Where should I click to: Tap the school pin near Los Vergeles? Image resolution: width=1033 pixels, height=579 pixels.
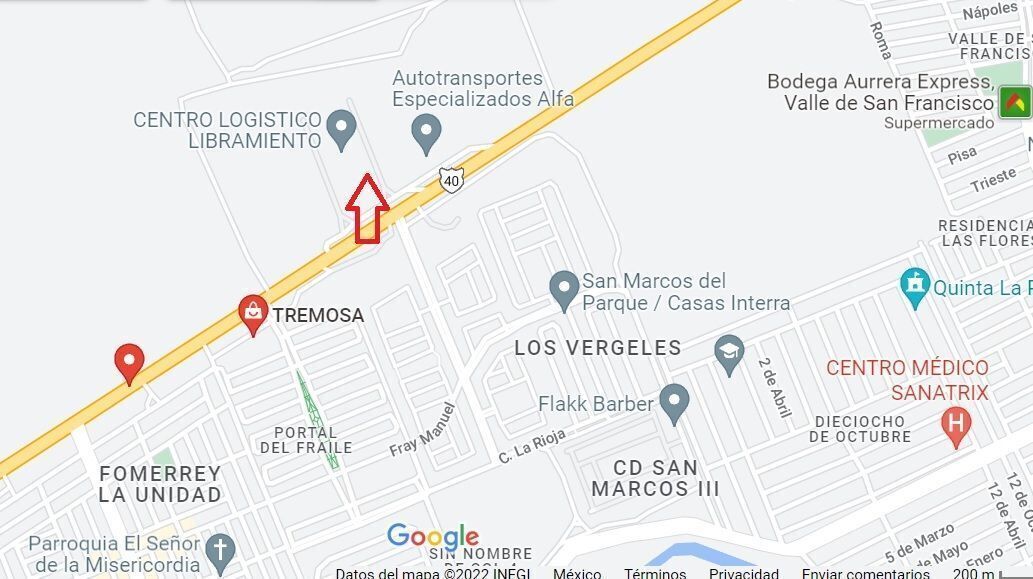coord(729,355)
